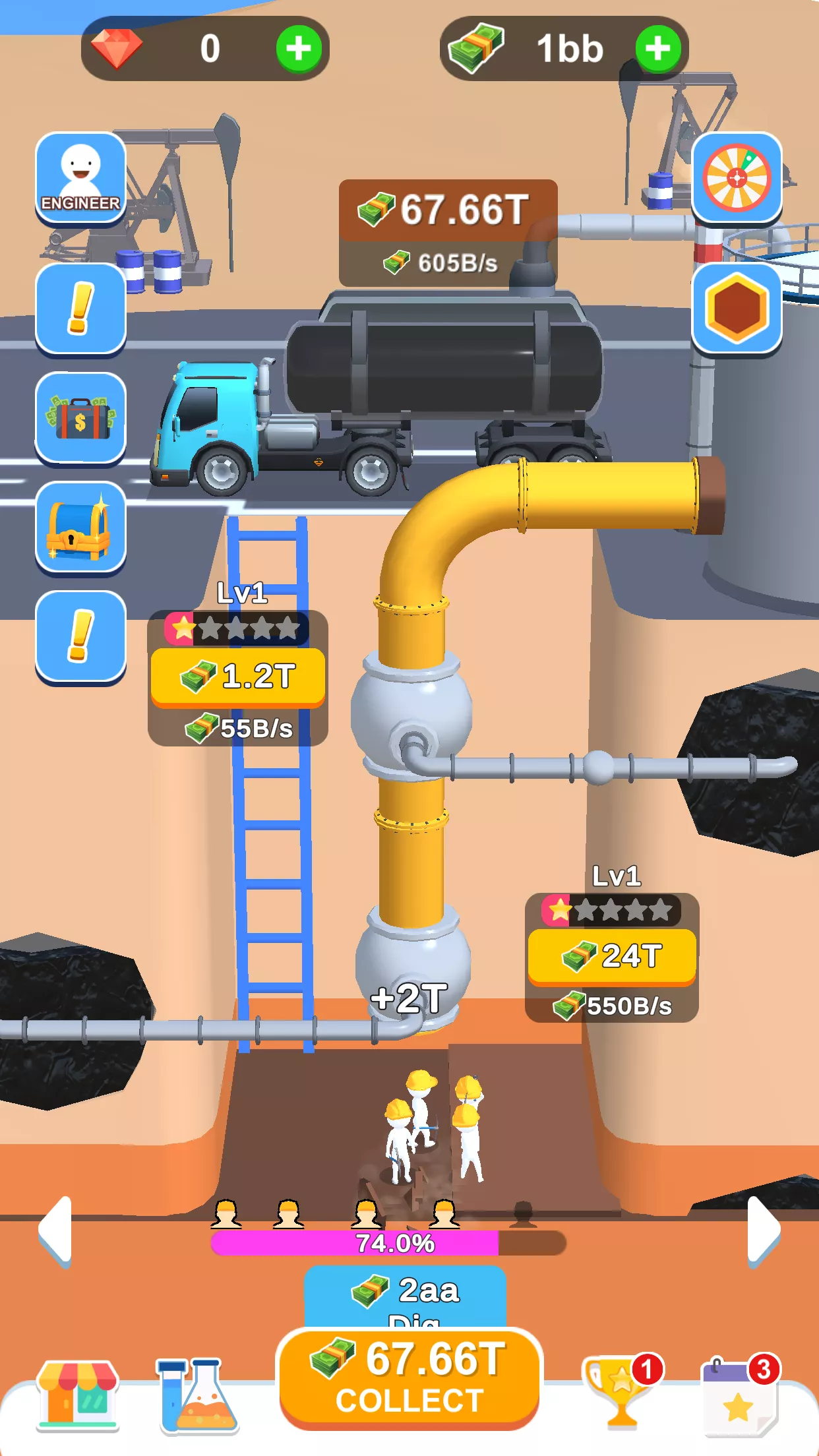Go to the next area with right arrow
The height and width of the screenshot is (1456, 819).
pos(764,1230)
